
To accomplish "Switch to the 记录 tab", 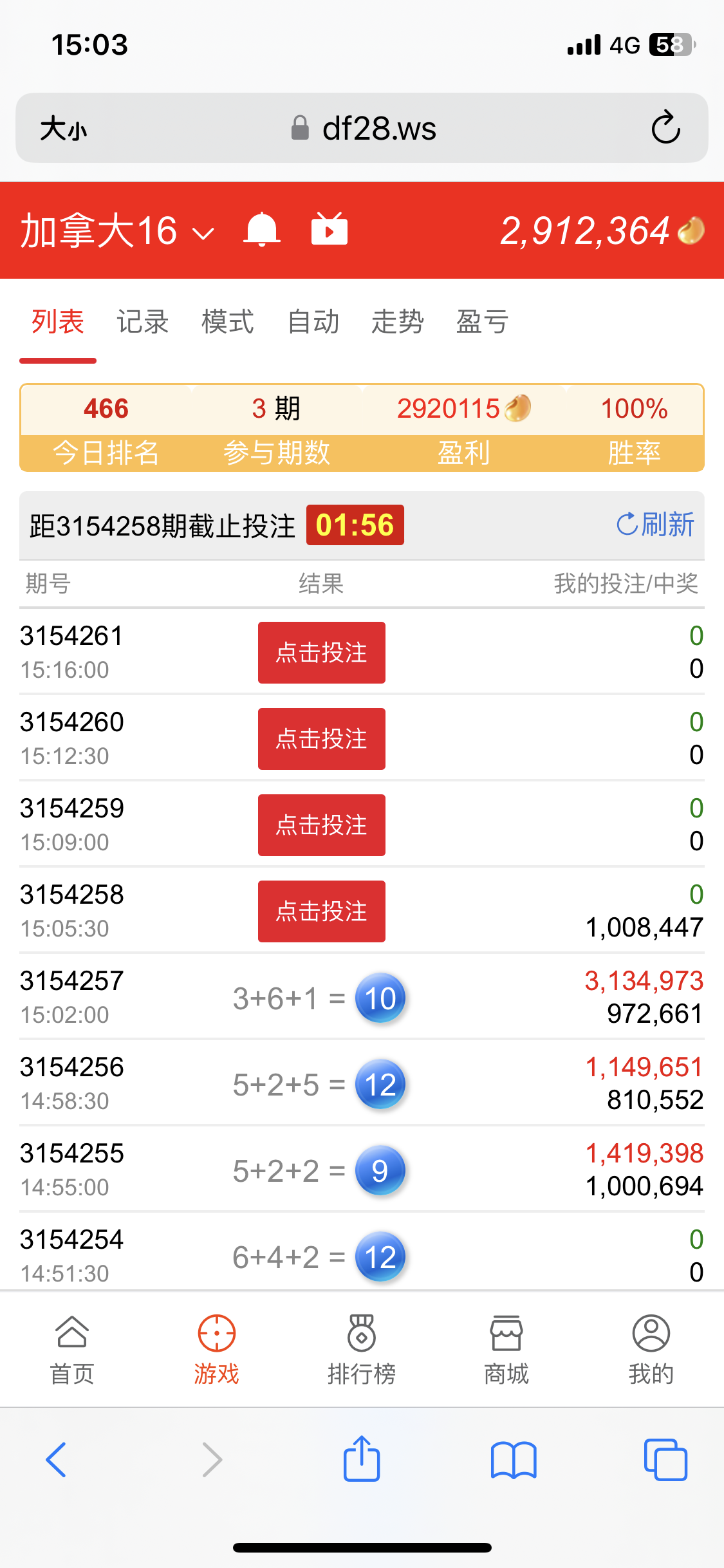I will 142,322.
